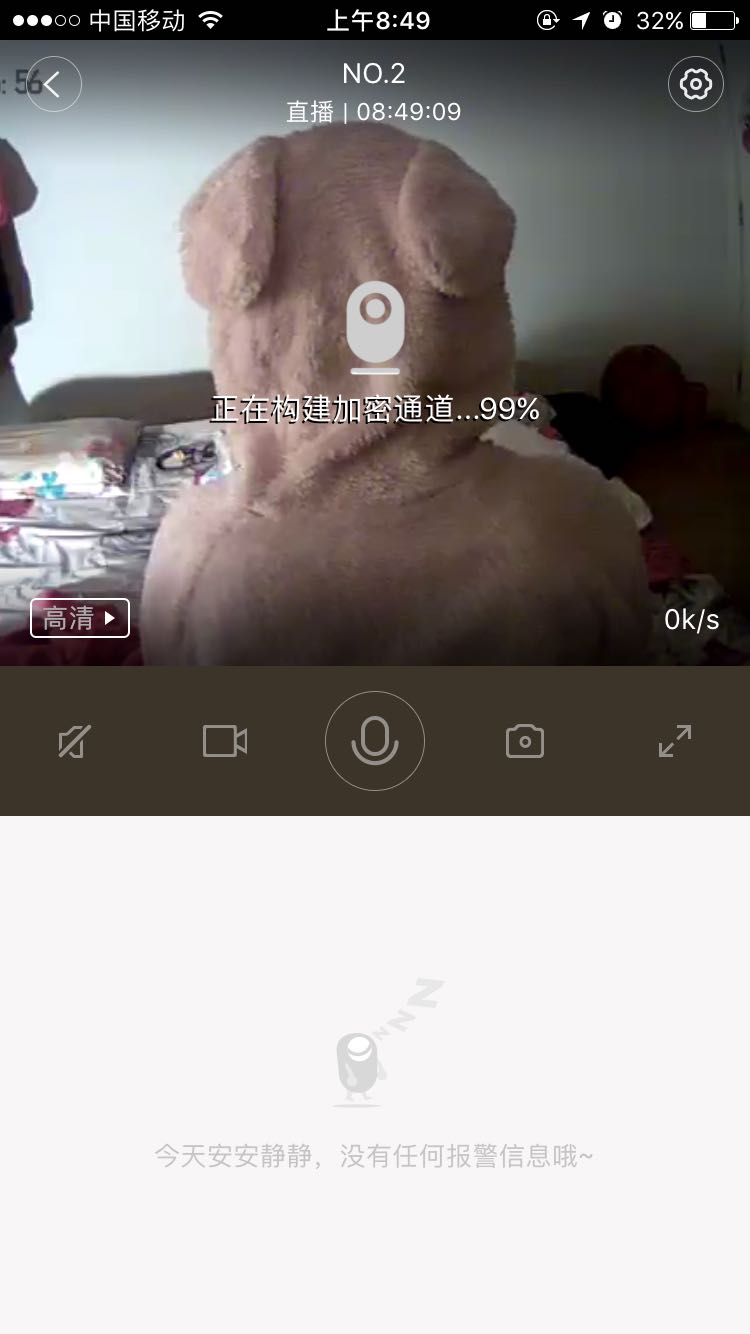
Task: Go back using the top-left arrow
Action: point(53,84)
